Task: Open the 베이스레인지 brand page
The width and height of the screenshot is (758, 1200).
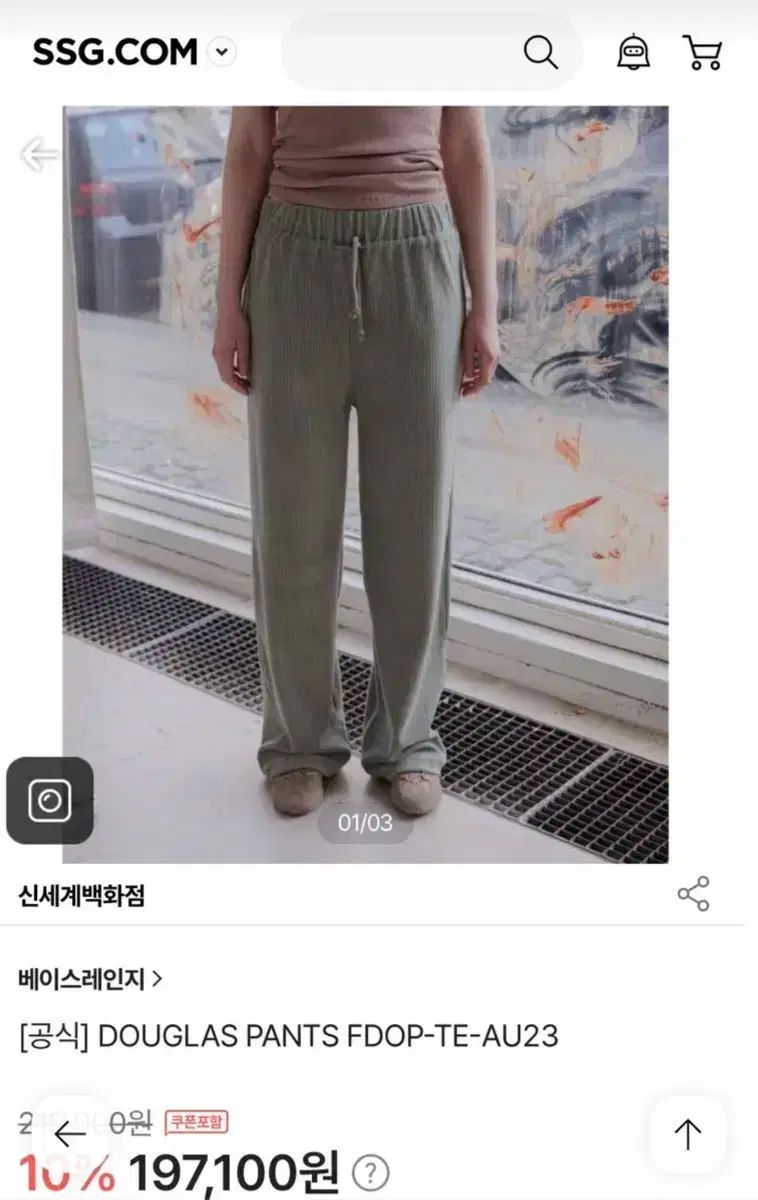Action: 90,978
